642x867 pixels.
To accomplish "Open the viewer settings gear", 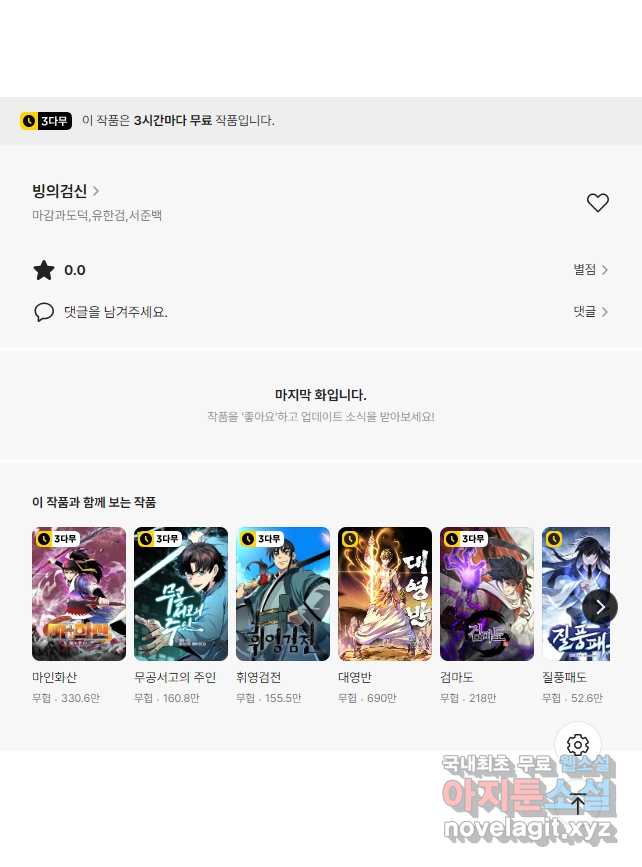I will pos(578,745).
